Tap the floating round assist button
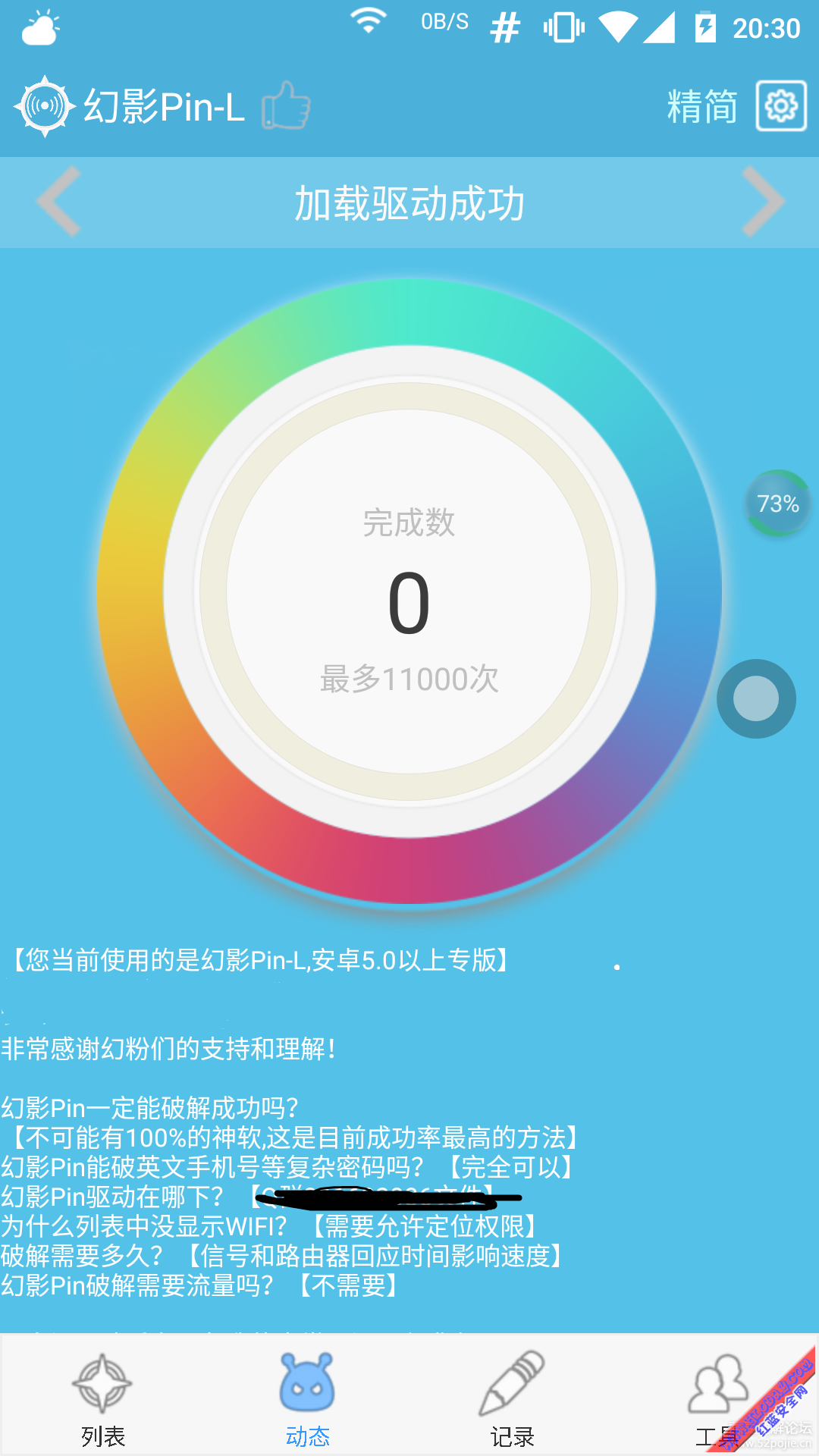 coord(756,698)
